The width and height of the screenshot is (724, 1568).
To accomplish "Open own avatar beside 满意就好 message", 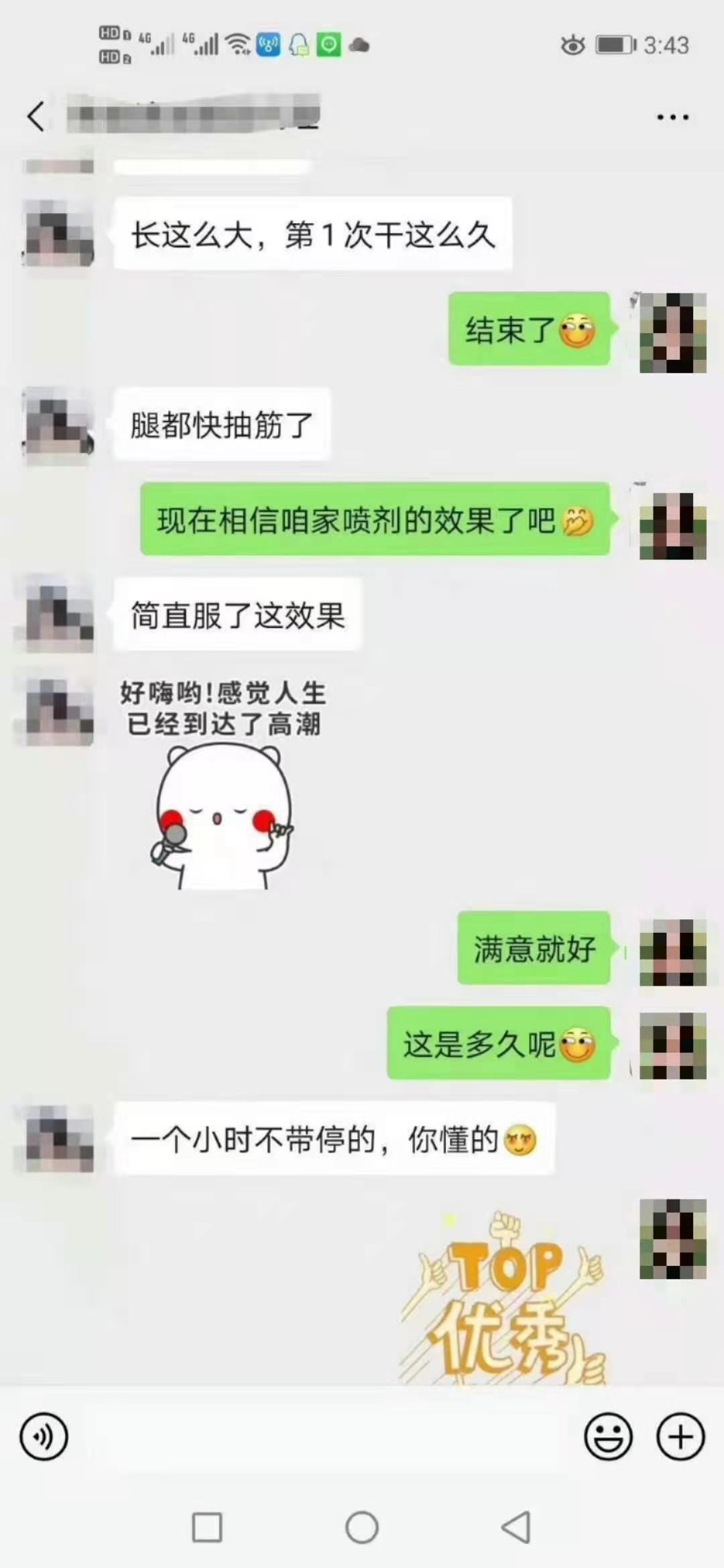I will coord(672,952).
